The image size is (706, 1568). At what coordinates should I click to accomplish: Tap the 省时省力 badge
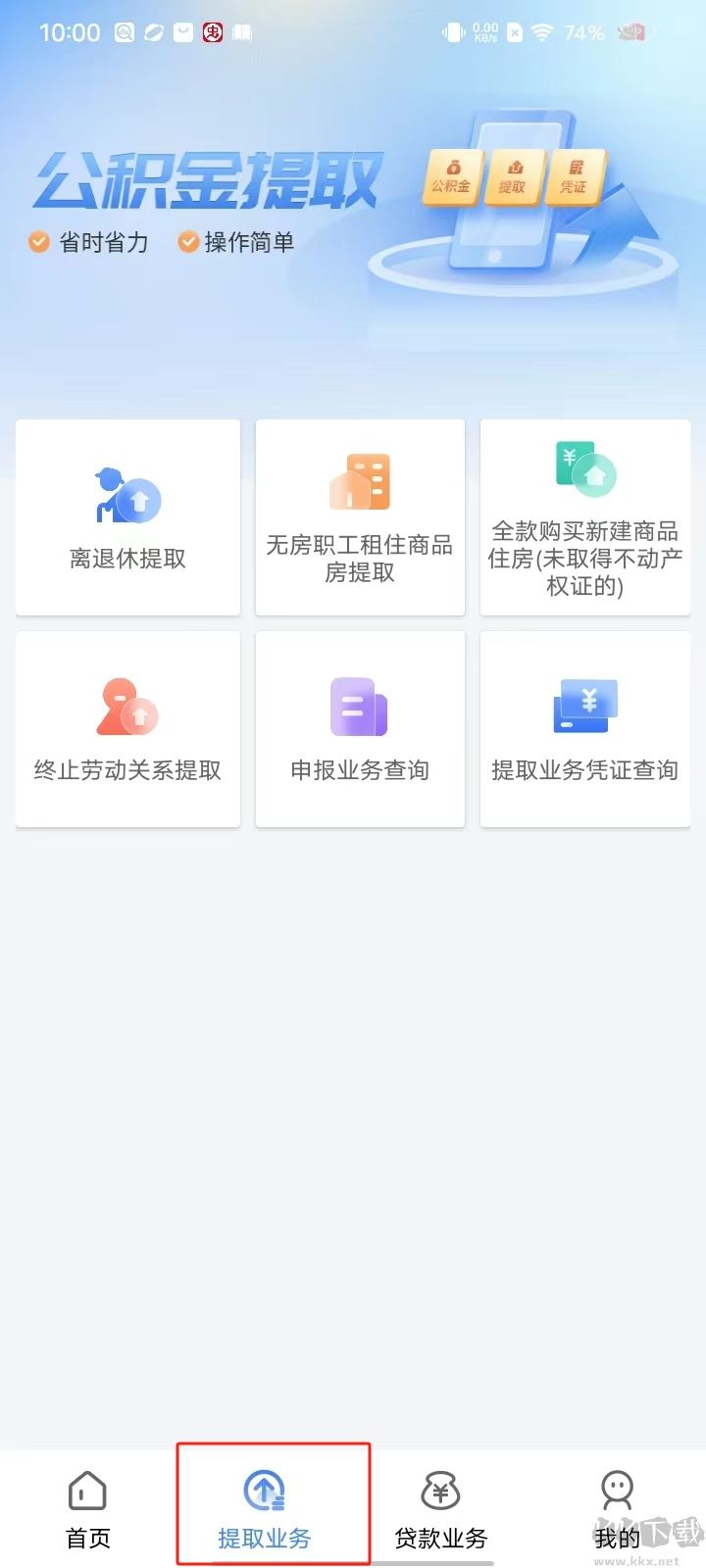coord(86,242)
